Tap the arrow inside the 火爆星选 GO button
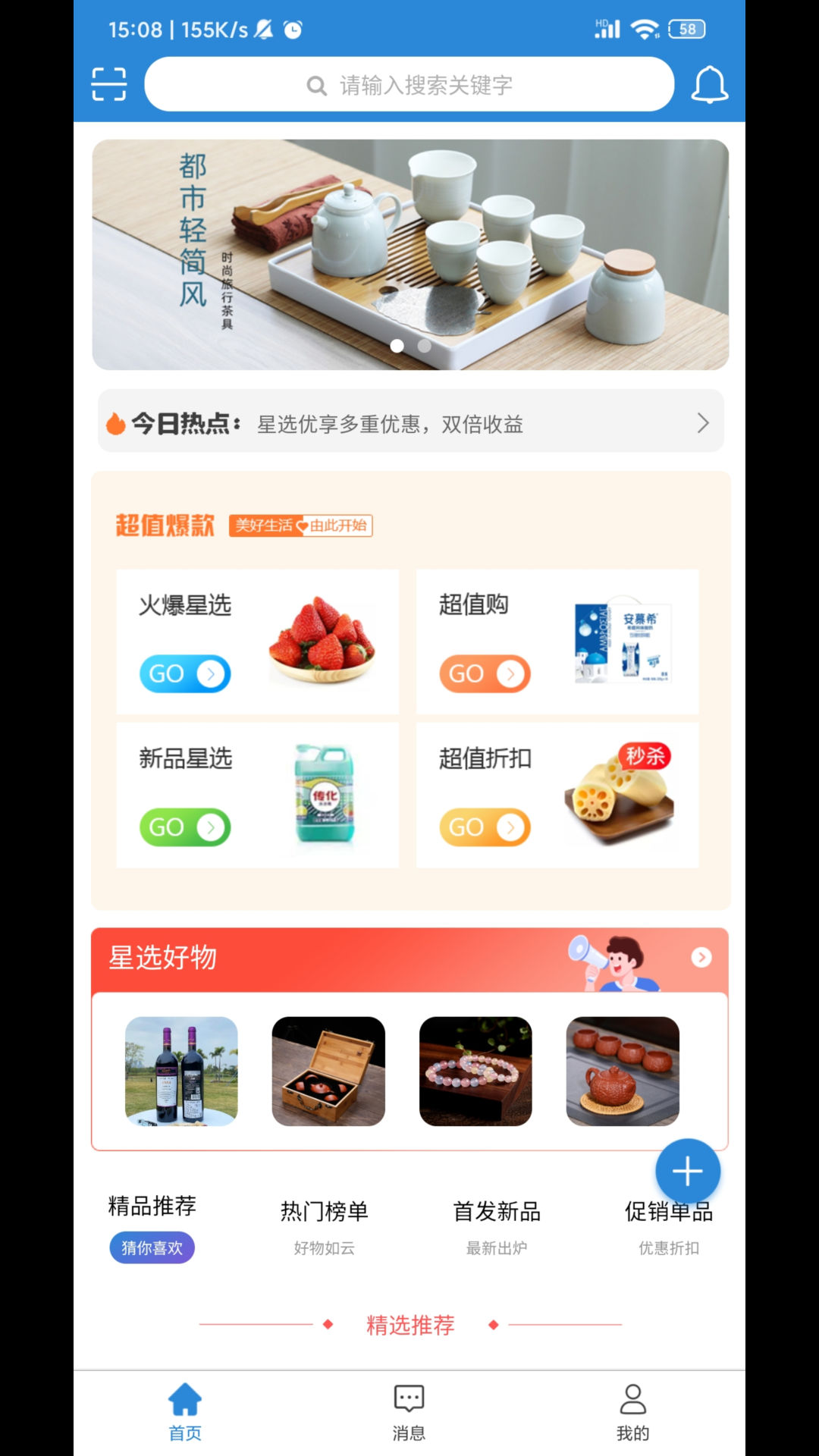This screenshot has height=1456, width=819. point(210,673)
